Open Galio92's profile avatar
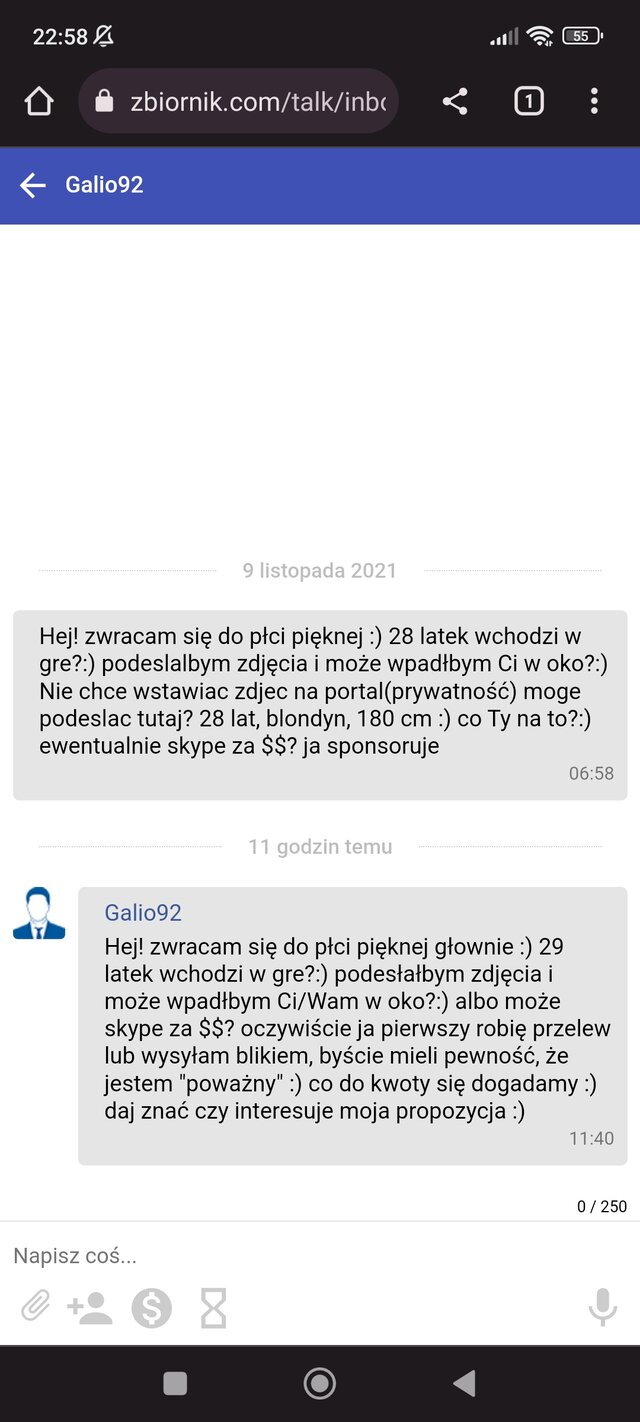This screenshot has height=1422, width=640. (39, 913)
